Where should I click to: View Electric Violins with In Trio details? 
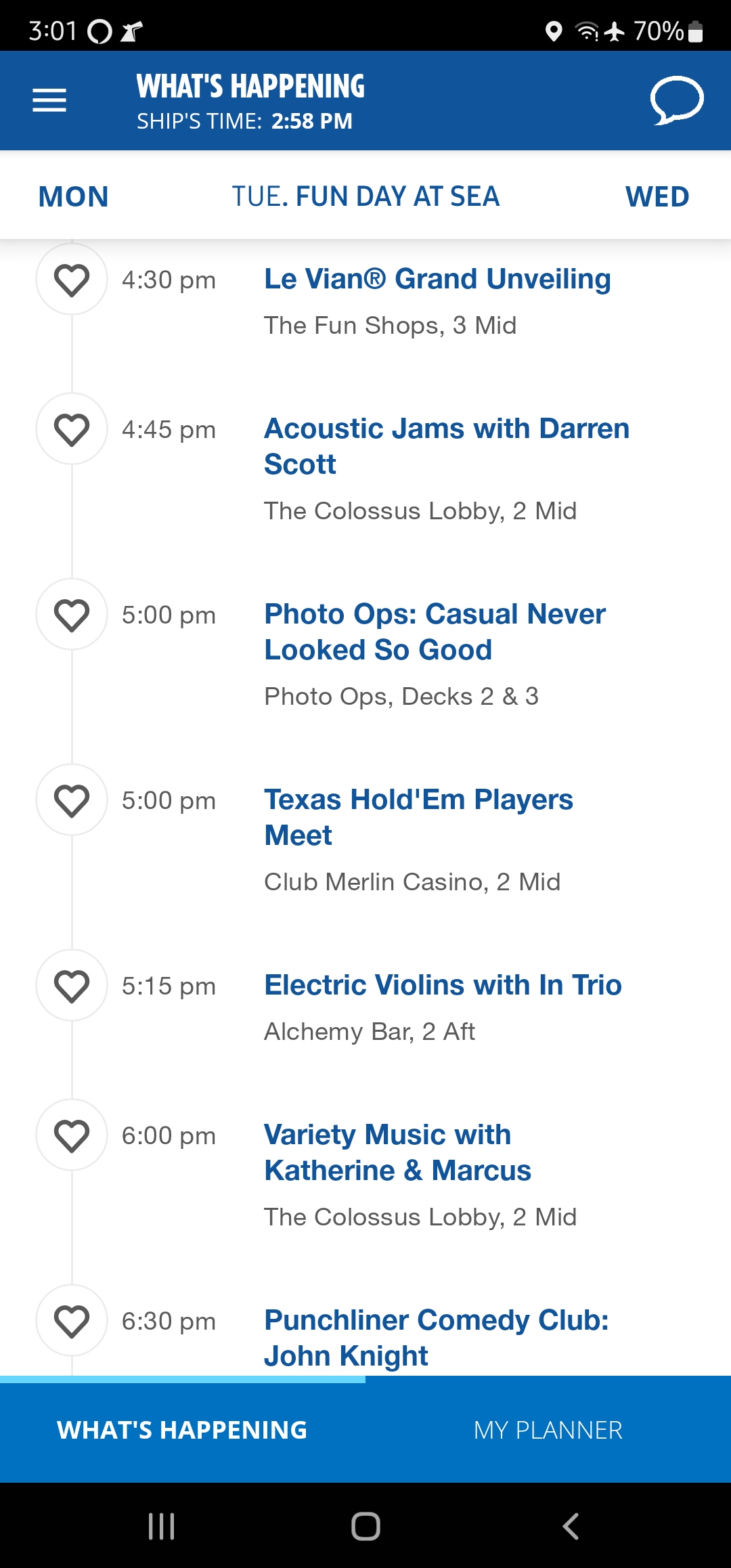443,985
